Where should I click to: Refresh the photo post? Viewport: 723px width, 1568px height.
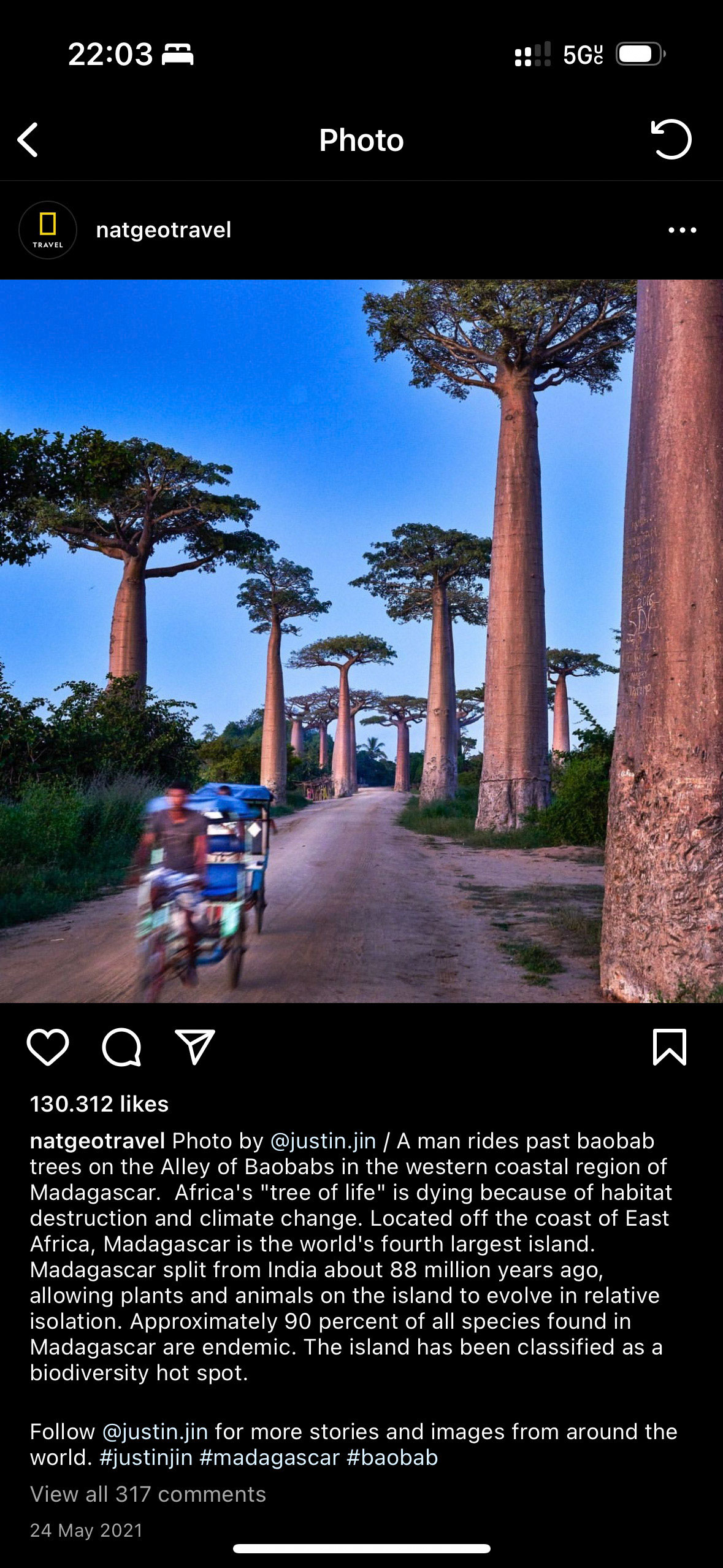[x=671, y=139]
